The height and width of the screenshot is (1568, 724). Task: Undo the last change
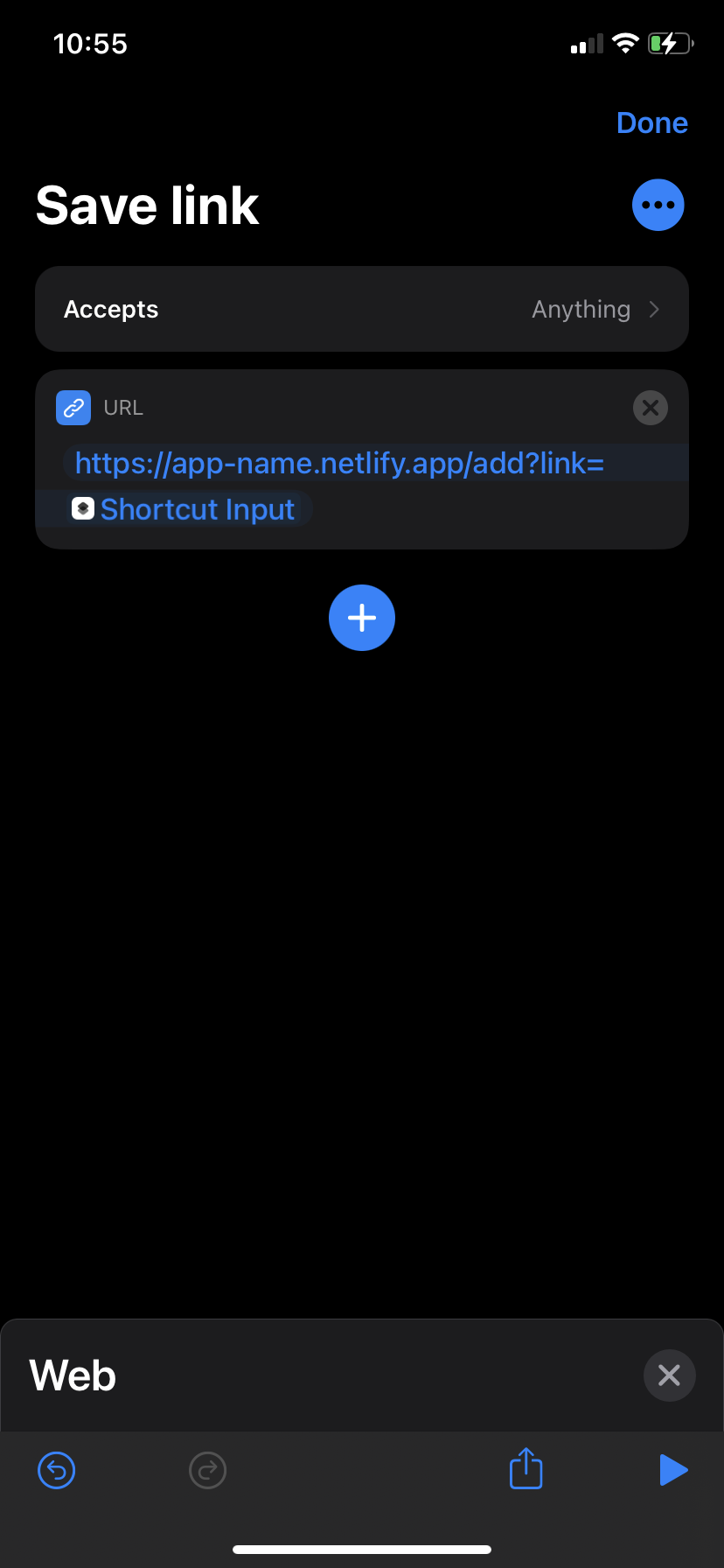57,1470
